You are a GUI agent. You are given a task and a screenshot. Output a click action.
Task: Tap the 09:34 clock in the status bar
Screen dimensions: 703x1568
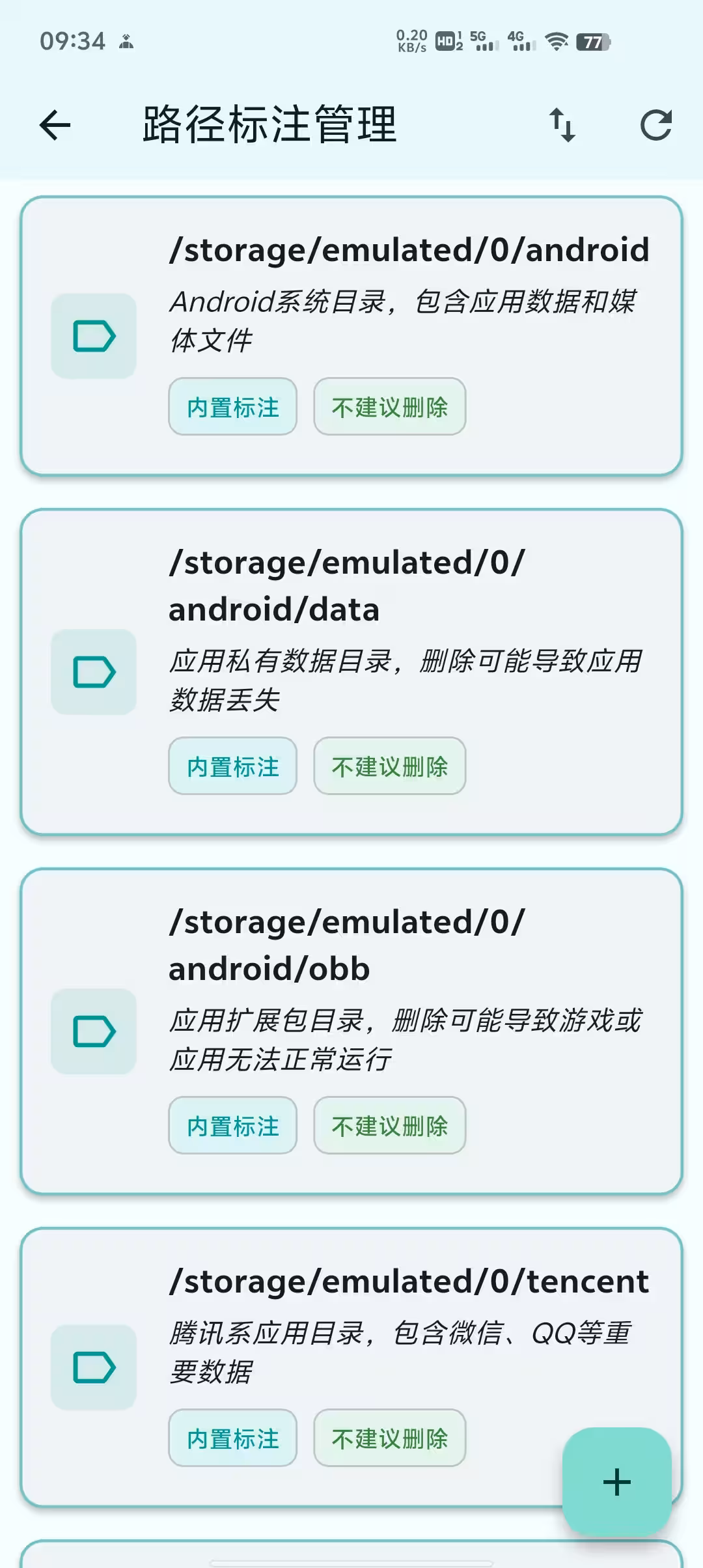(72, 41)
